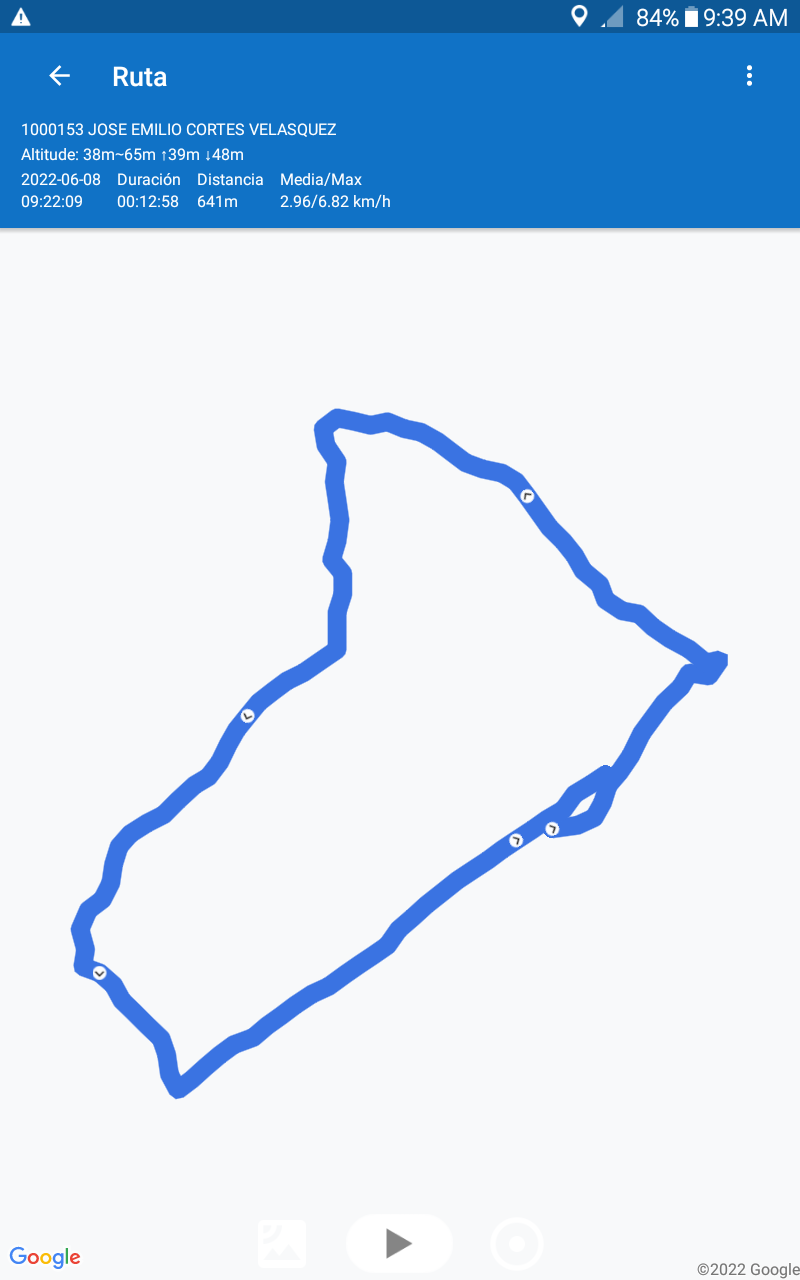Play the route animation
This screenshot has width=800, height=1280.
[399, 1243]
